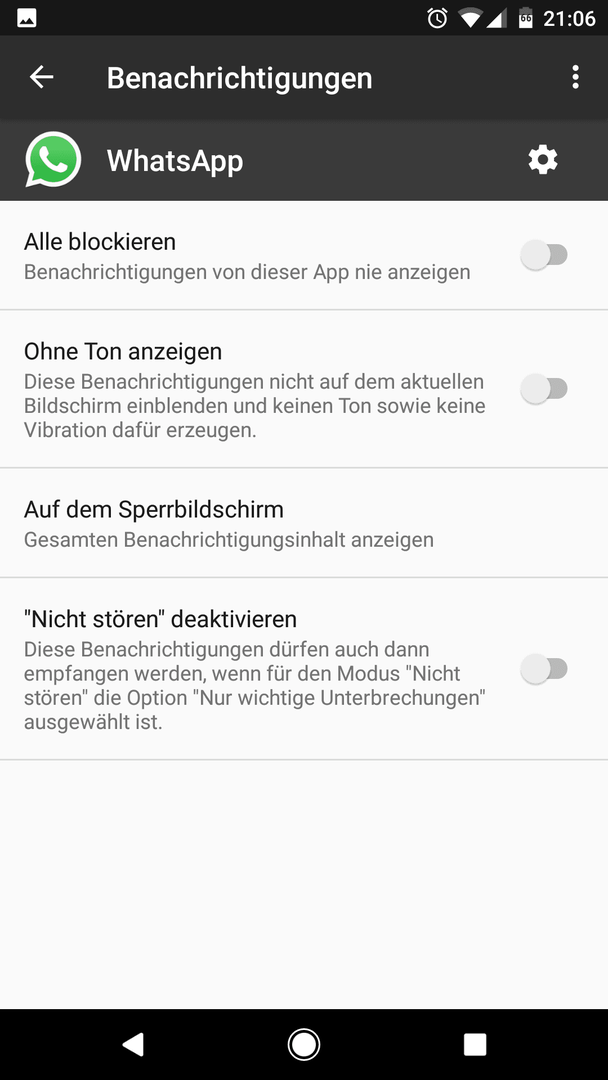This screenshot has height=1080, width=608.
Task: Open the three-dot overflow menu
Action: click(576, 77)
